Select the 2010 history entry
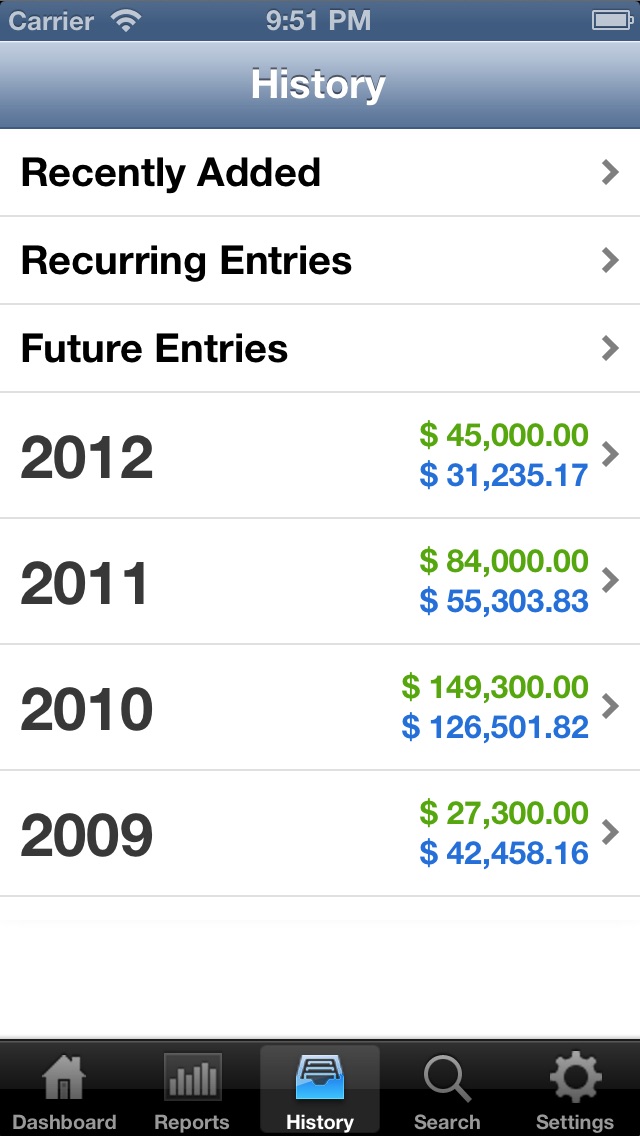 pos(320,707)
